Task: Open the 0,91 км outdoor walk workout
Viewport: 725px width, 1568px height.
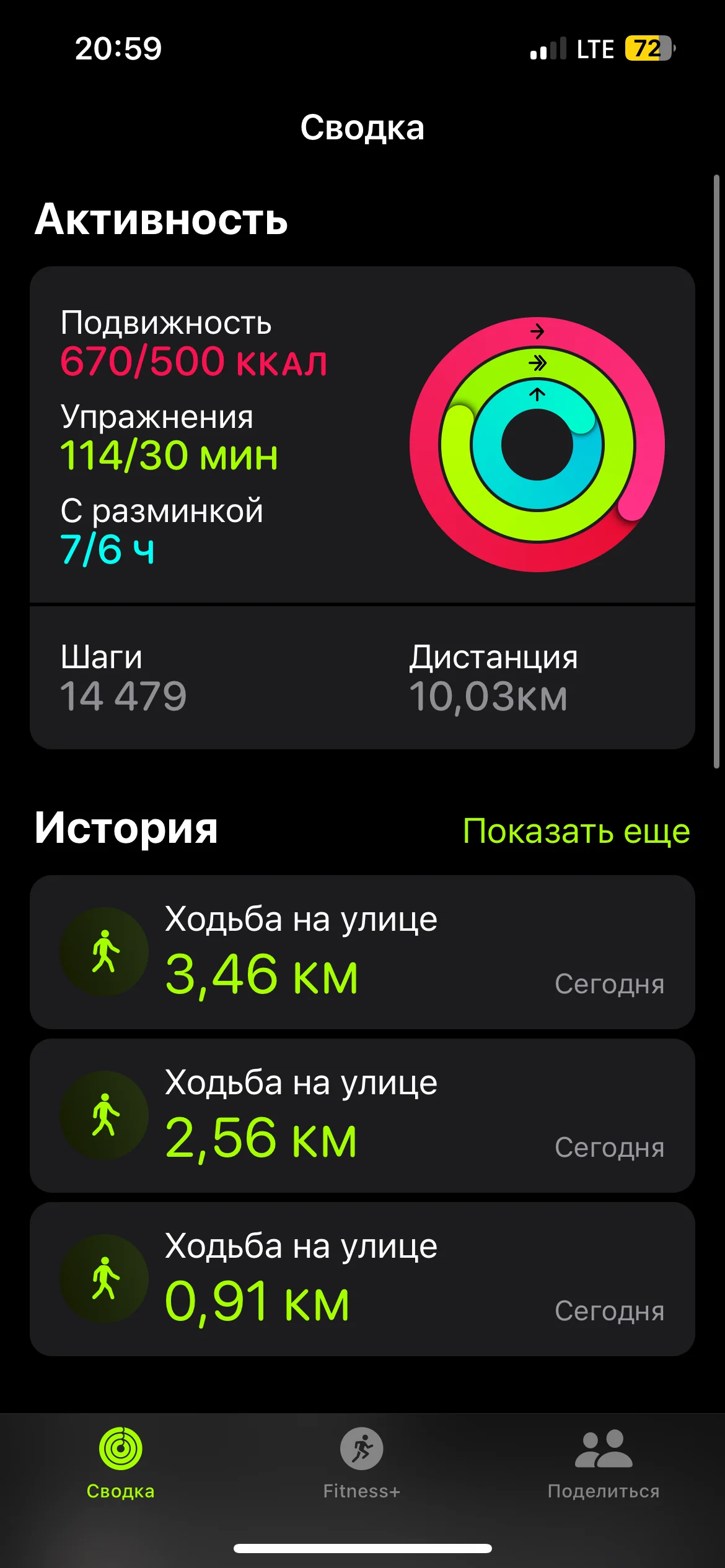Action: click(x=362, y=1279)
